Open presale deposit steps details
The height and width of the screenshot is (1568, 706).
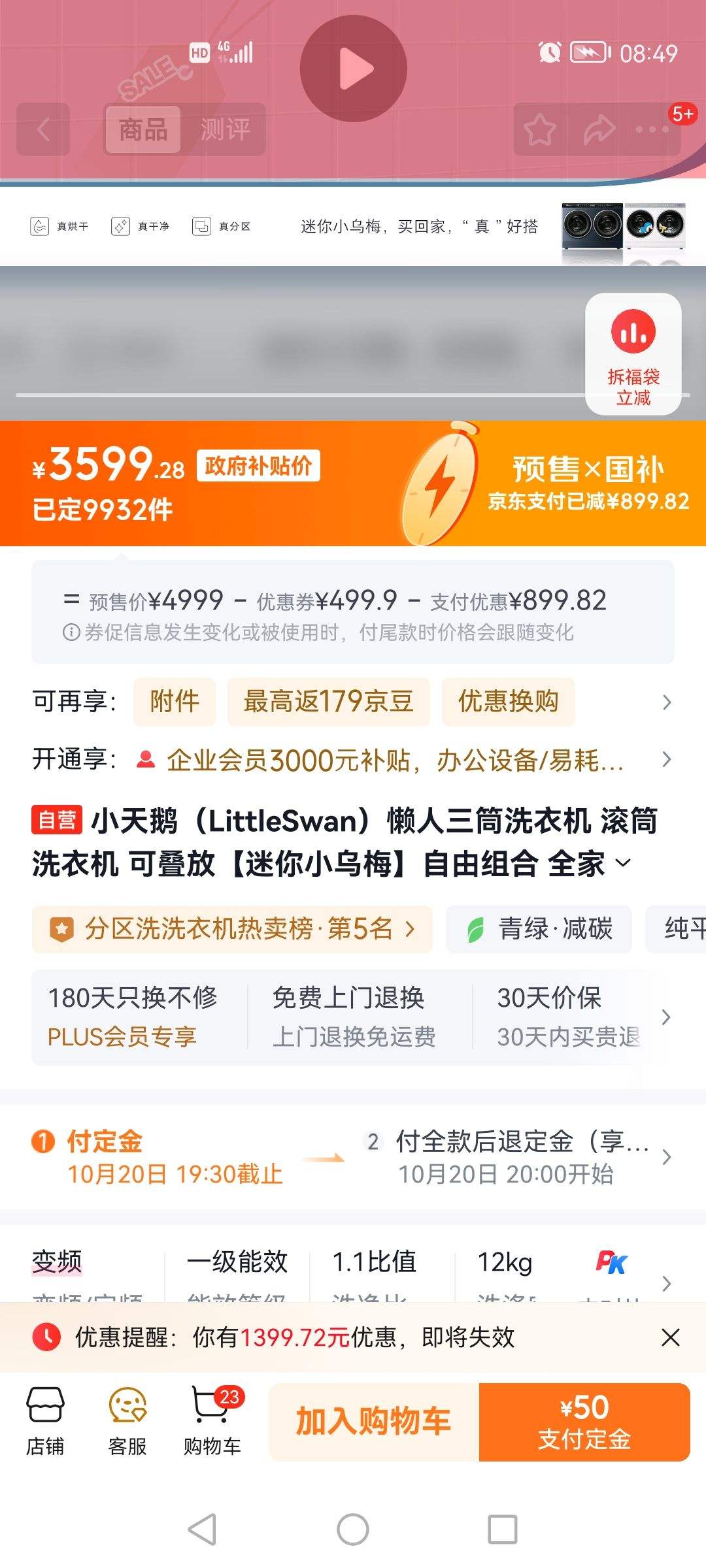[x=666, y=1157]
